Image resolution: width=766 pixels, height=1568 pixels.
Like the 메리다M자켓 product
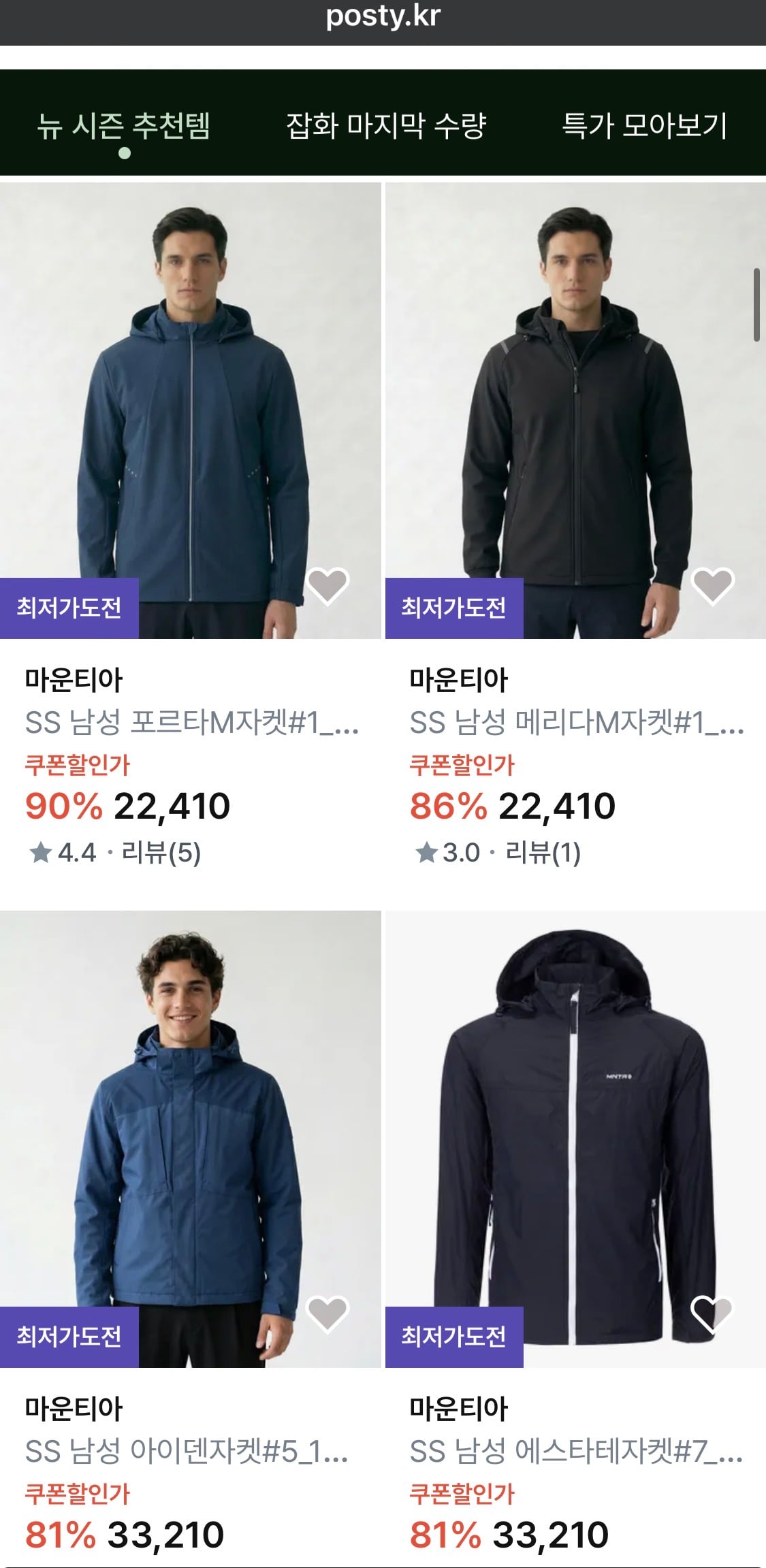(x=712, y=585)
